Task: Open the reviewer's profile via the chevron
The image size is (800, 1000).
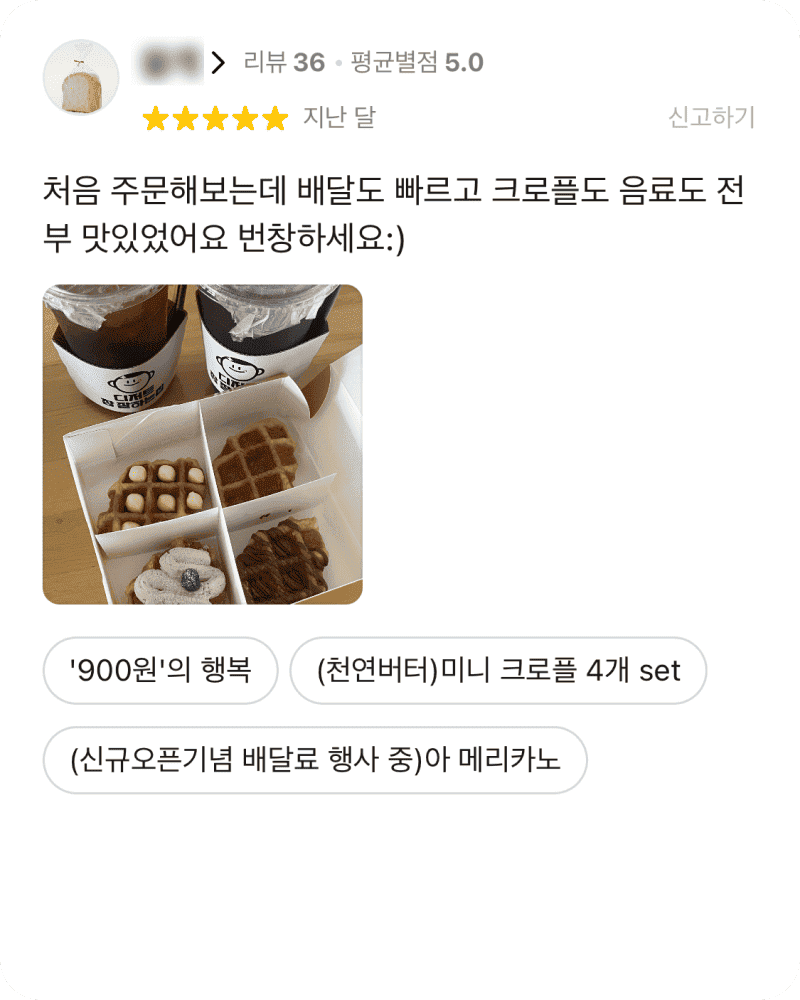Action: tap(219, 63)
